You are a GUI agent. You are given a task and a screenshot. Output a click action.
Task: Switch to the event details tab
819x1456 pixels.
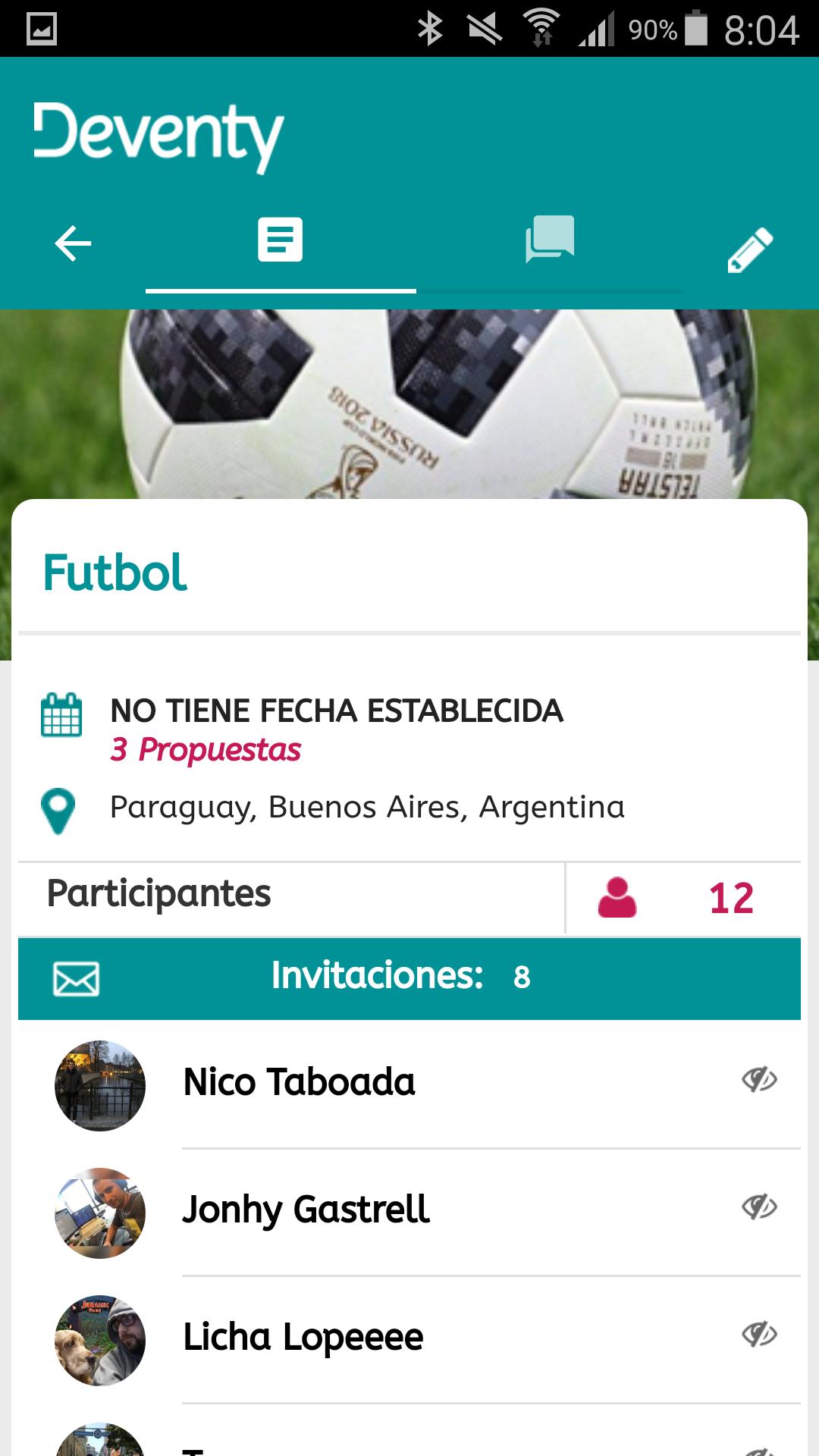click(280, 240)
